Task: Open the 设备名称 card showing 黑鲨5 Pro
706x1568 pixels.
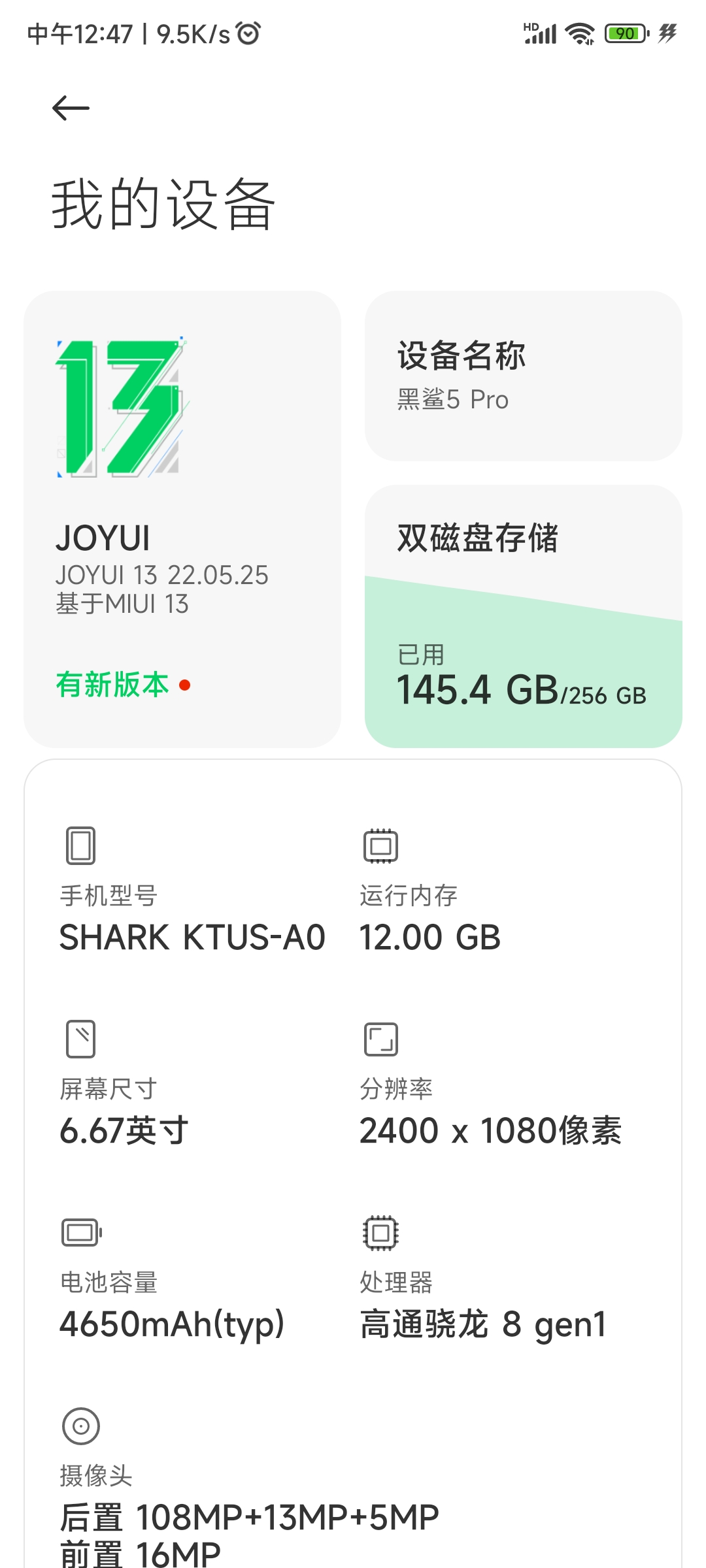Action: pos(523,376)
